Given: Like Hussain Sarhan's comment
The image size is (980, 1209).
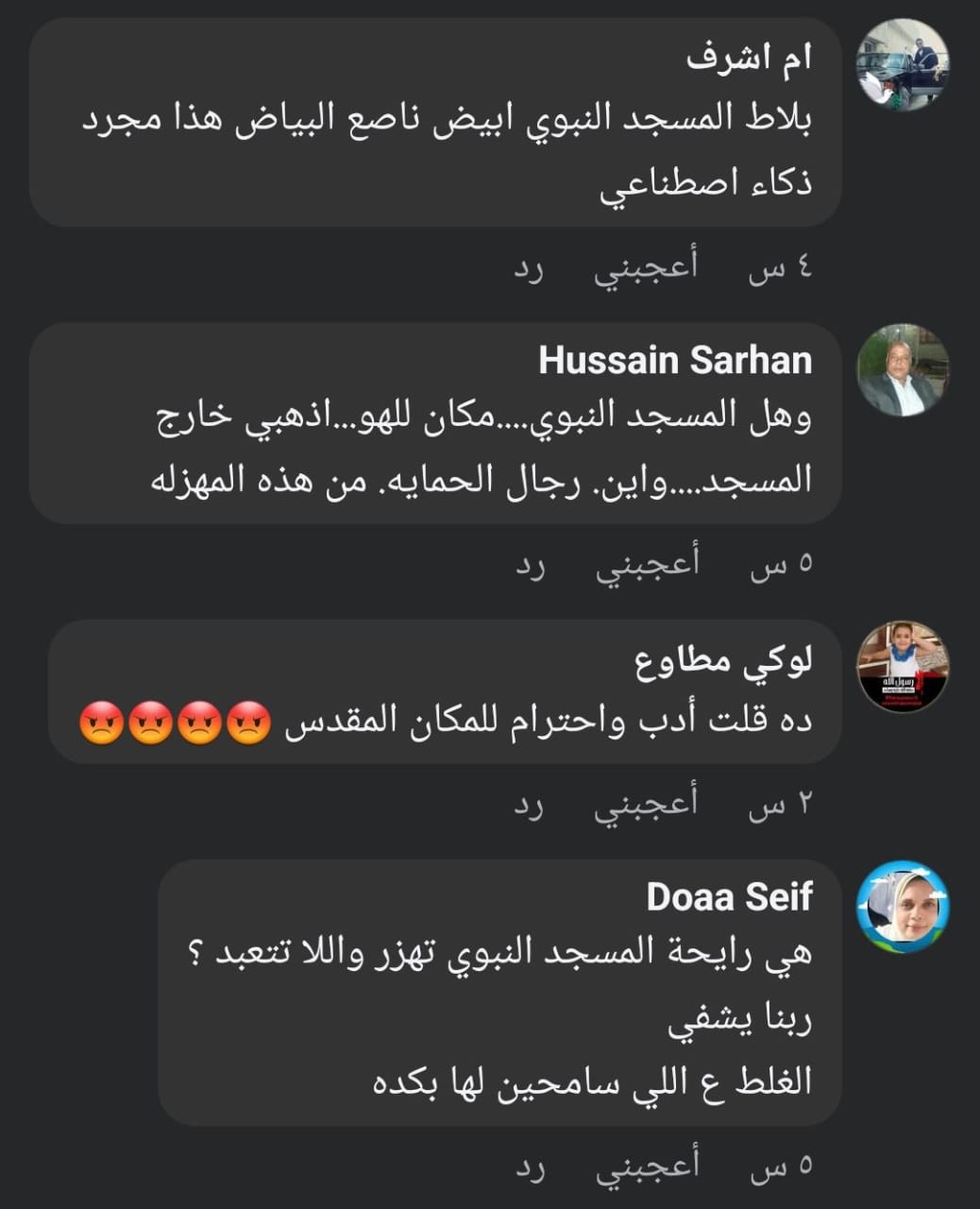Looking at the screenshot, I should [646, 564].
